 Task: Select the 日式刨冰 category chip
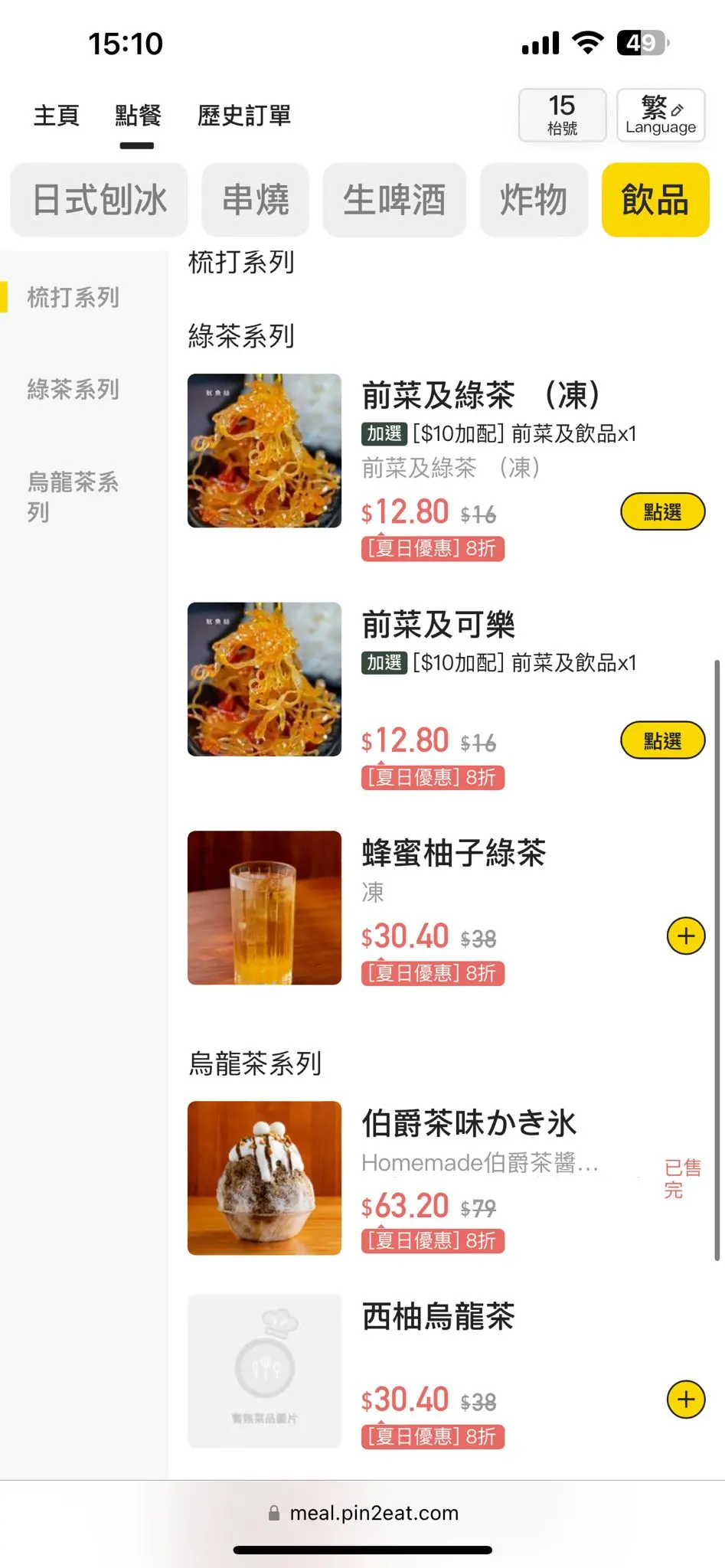[x=100, y=200]
